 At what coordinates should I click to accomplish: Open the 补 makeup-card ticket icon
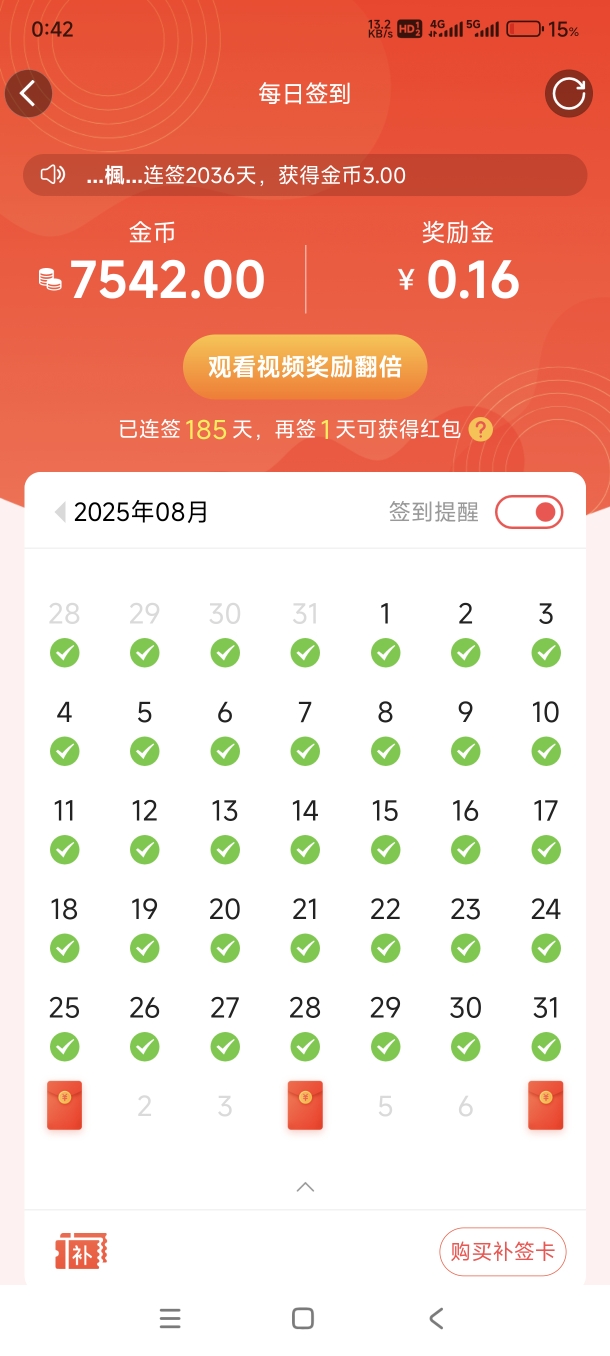click(81, 1252)
